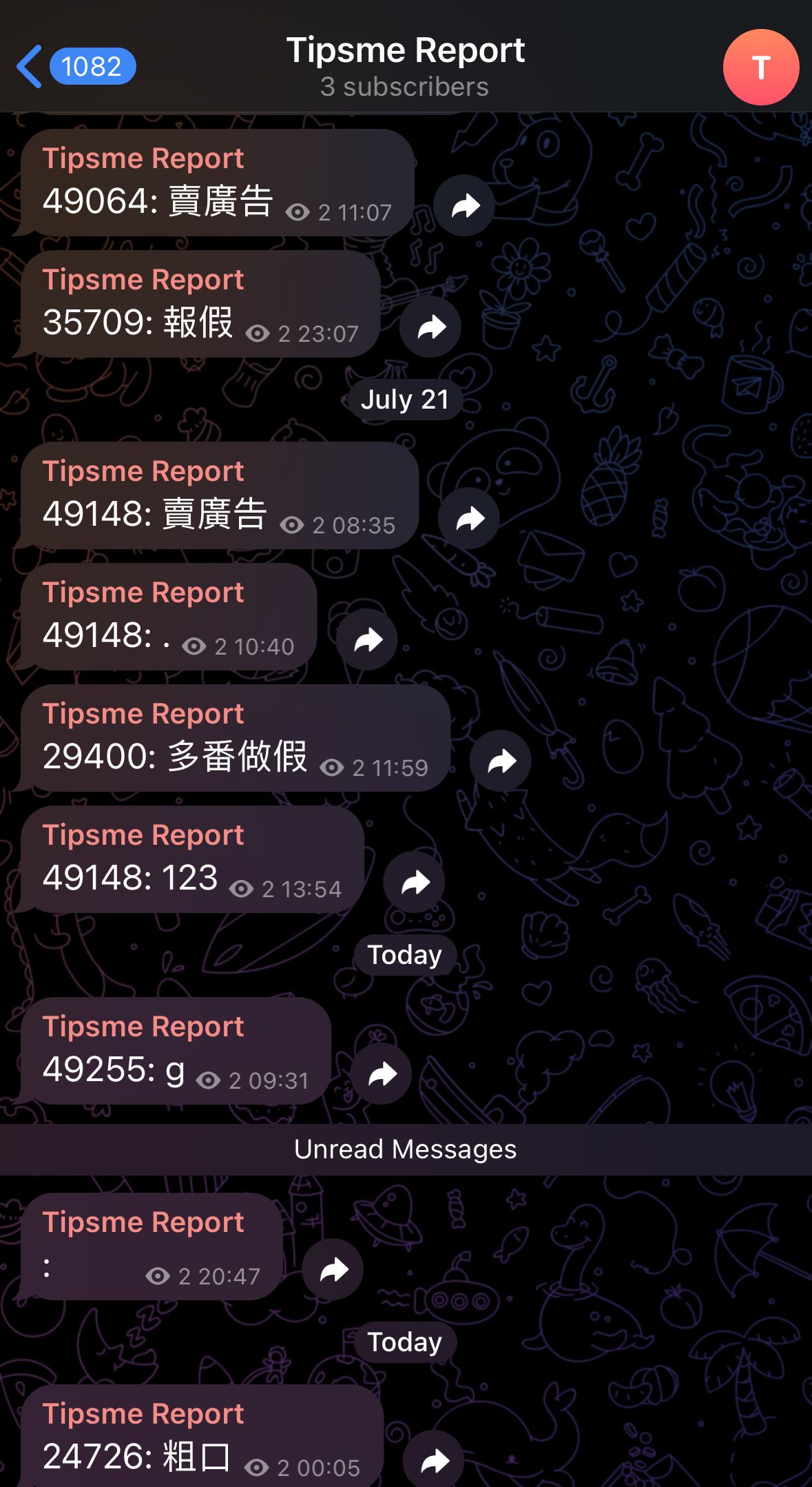Share the 24726 message from 00:05
812x1487 pixels.
pos(434,1459)
